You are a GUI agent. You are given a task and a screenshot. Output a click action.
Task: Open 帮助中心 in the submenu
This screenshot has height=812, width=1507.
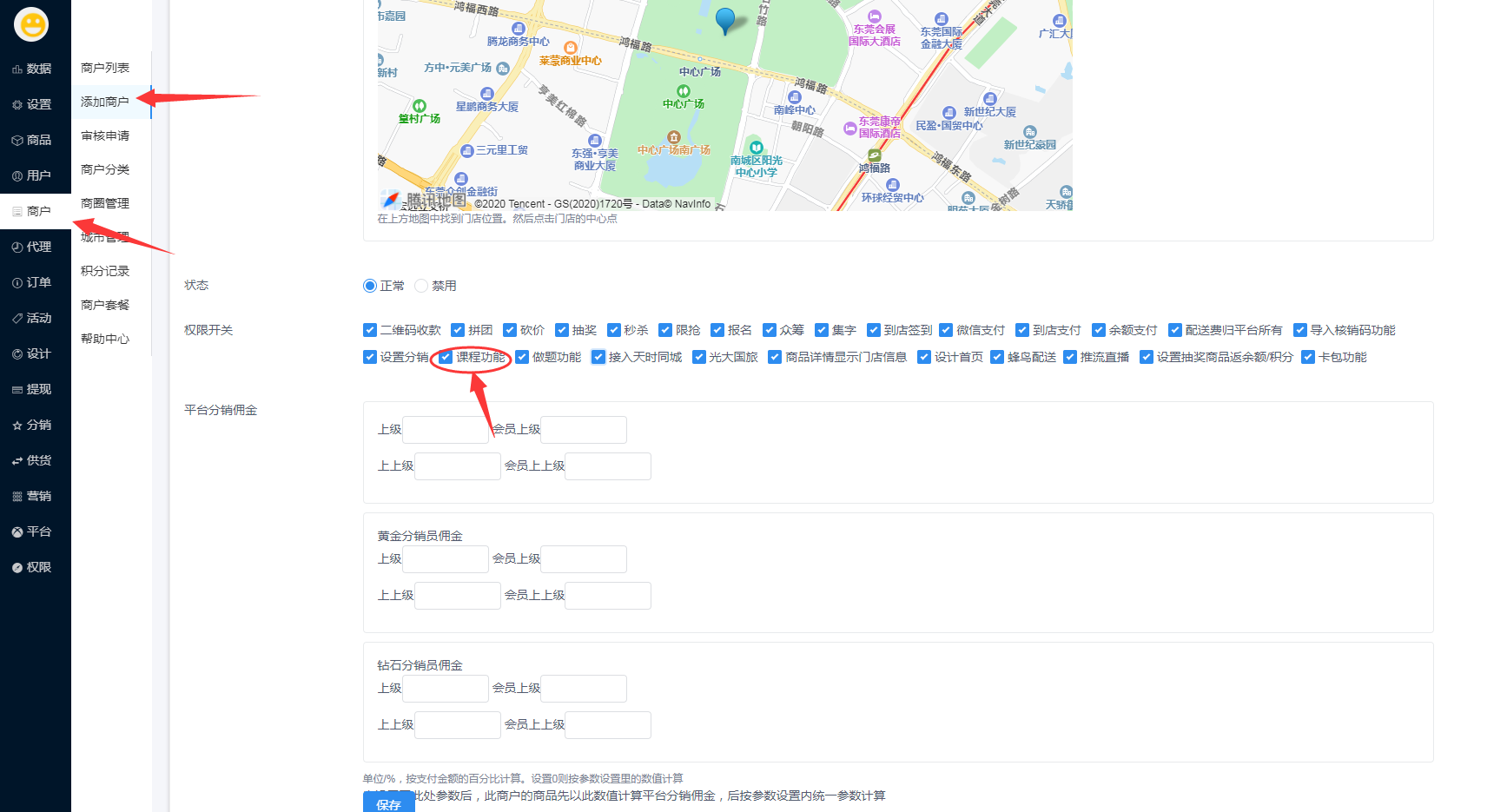[105, 339]
